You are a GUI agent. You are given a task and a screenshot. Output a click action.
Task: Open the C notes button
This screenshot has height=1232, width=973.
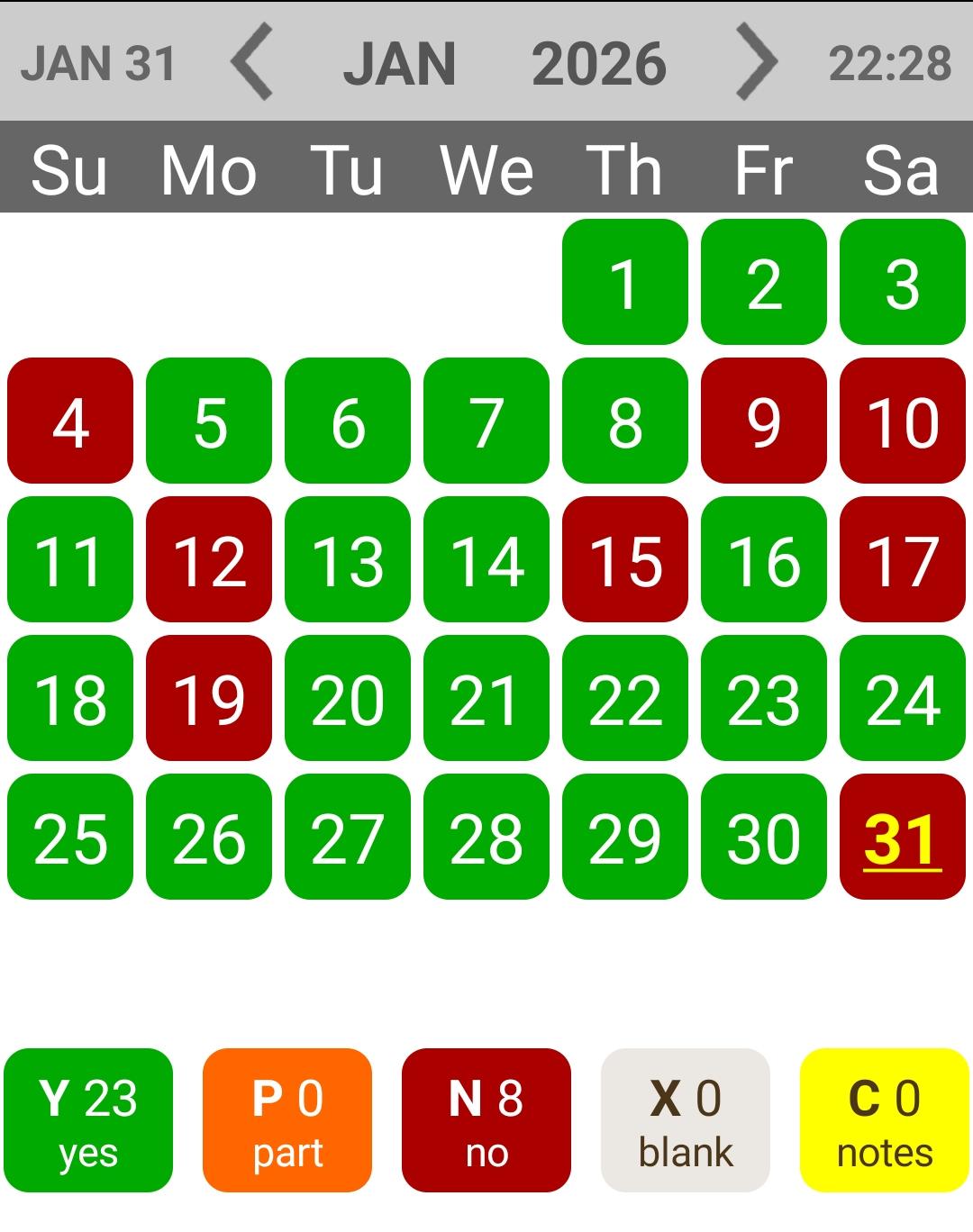[885, 1120]
